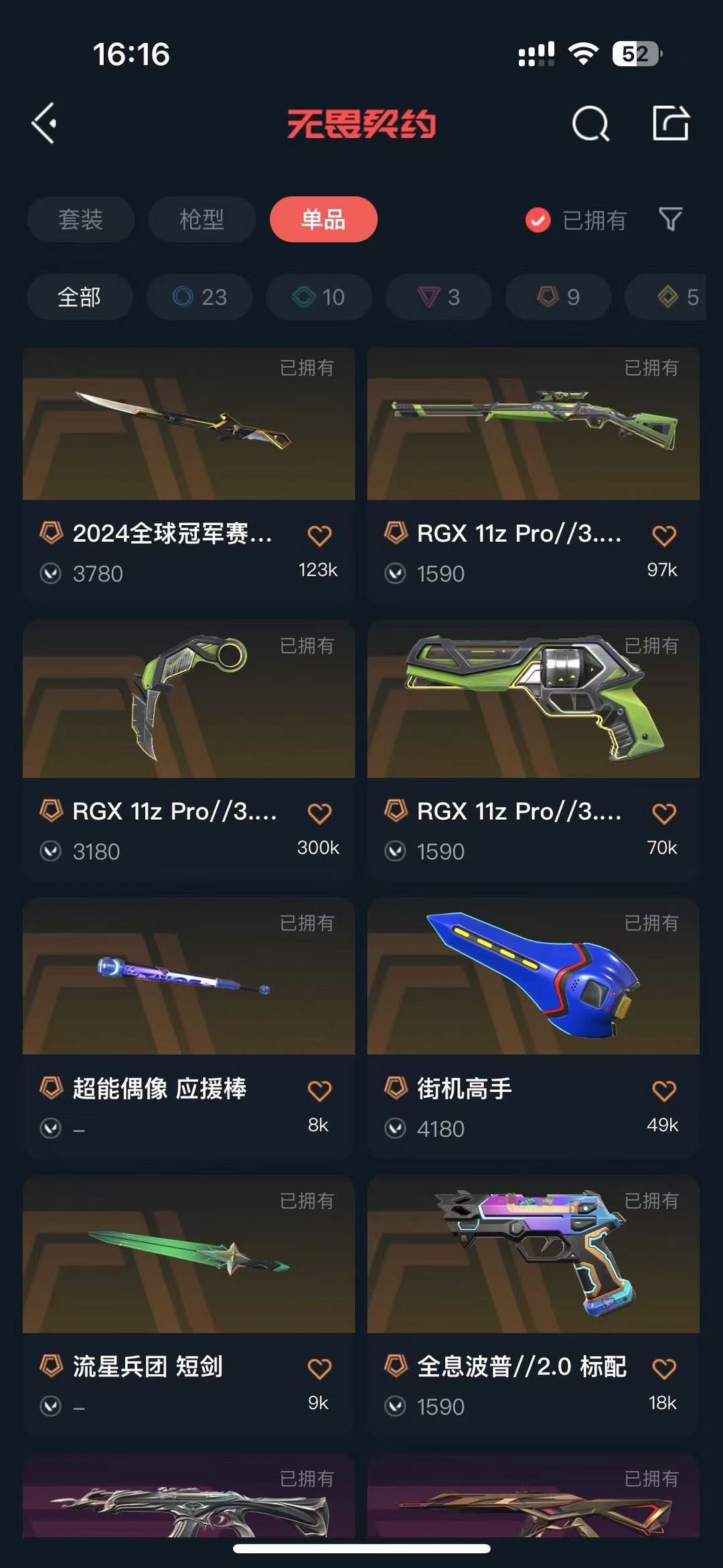Like the 全息波普//2.0 标配 item

(x=664, y=1368)
